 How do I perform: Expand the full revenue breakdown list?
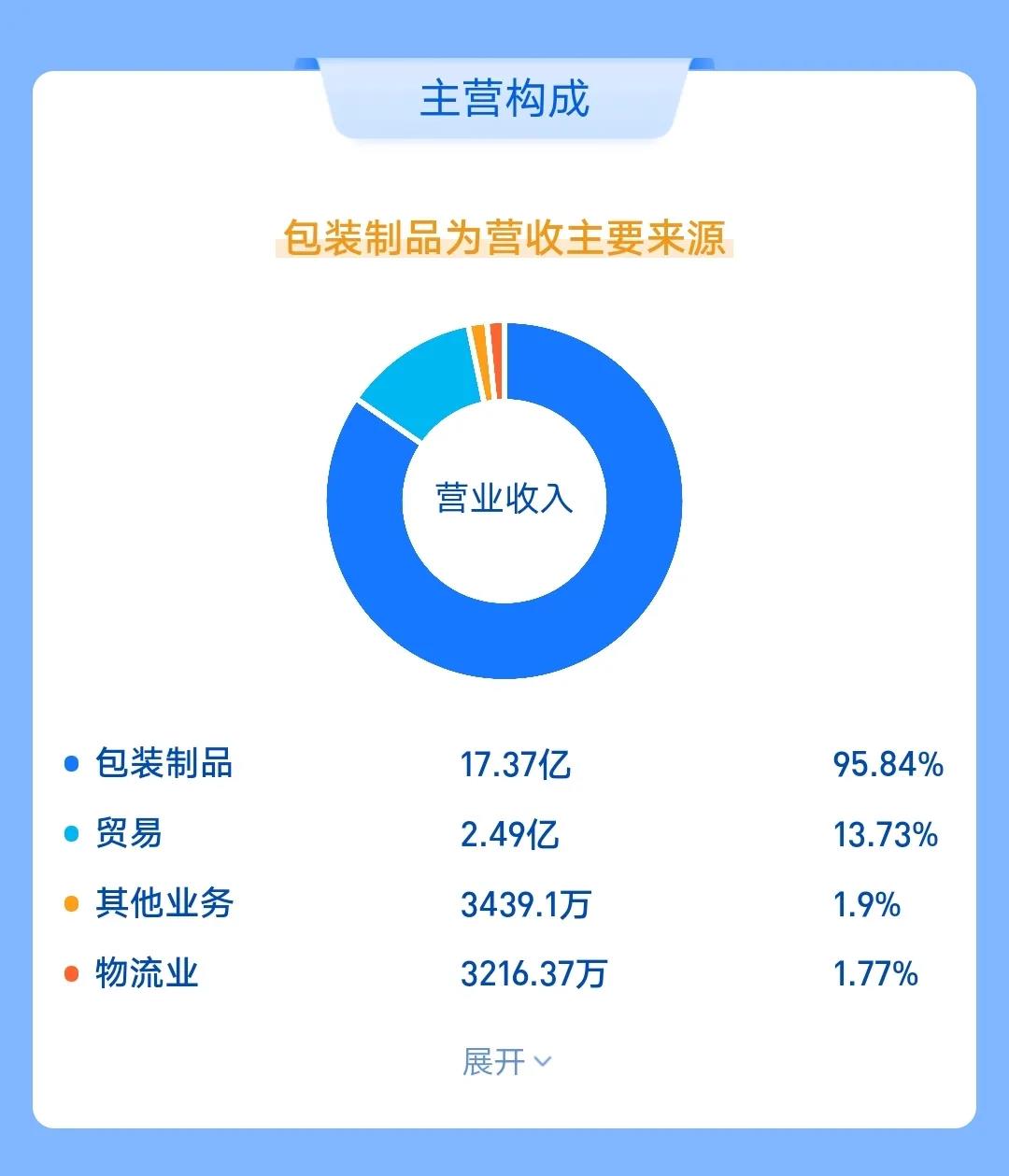(505, 1062)
